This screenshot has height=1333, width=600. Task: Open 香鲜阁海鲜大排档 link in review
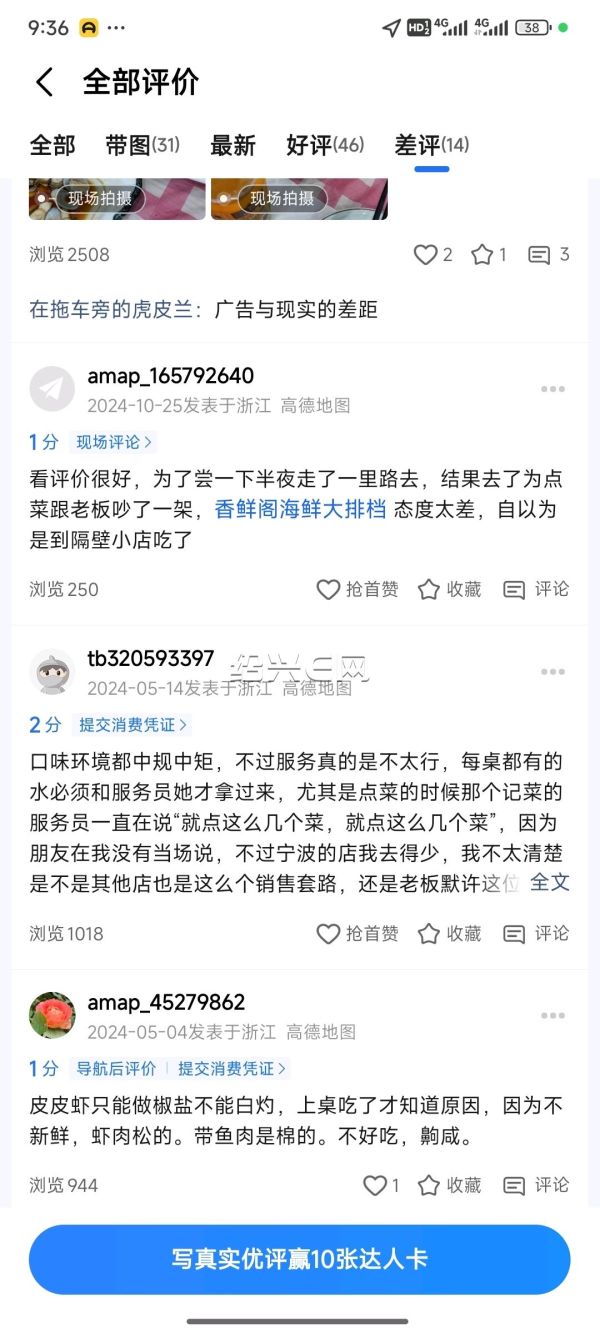coord(300,509)
